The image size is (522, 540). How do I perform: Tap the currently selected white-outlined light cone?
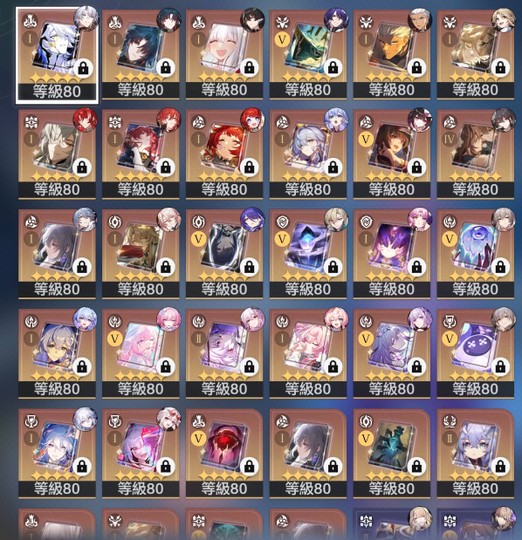[x=57, y=55]
